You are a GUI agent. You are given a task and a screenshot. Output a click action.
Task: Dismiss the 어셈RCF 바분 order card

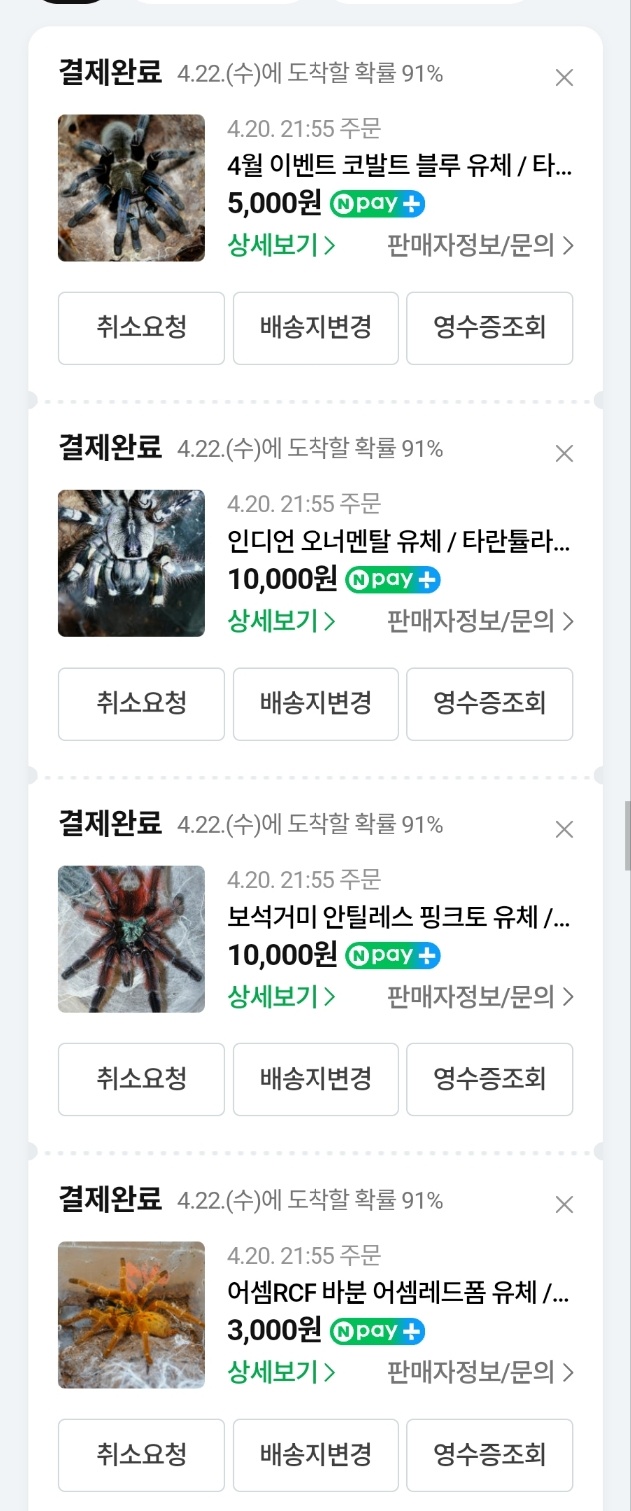point(564,1205)
